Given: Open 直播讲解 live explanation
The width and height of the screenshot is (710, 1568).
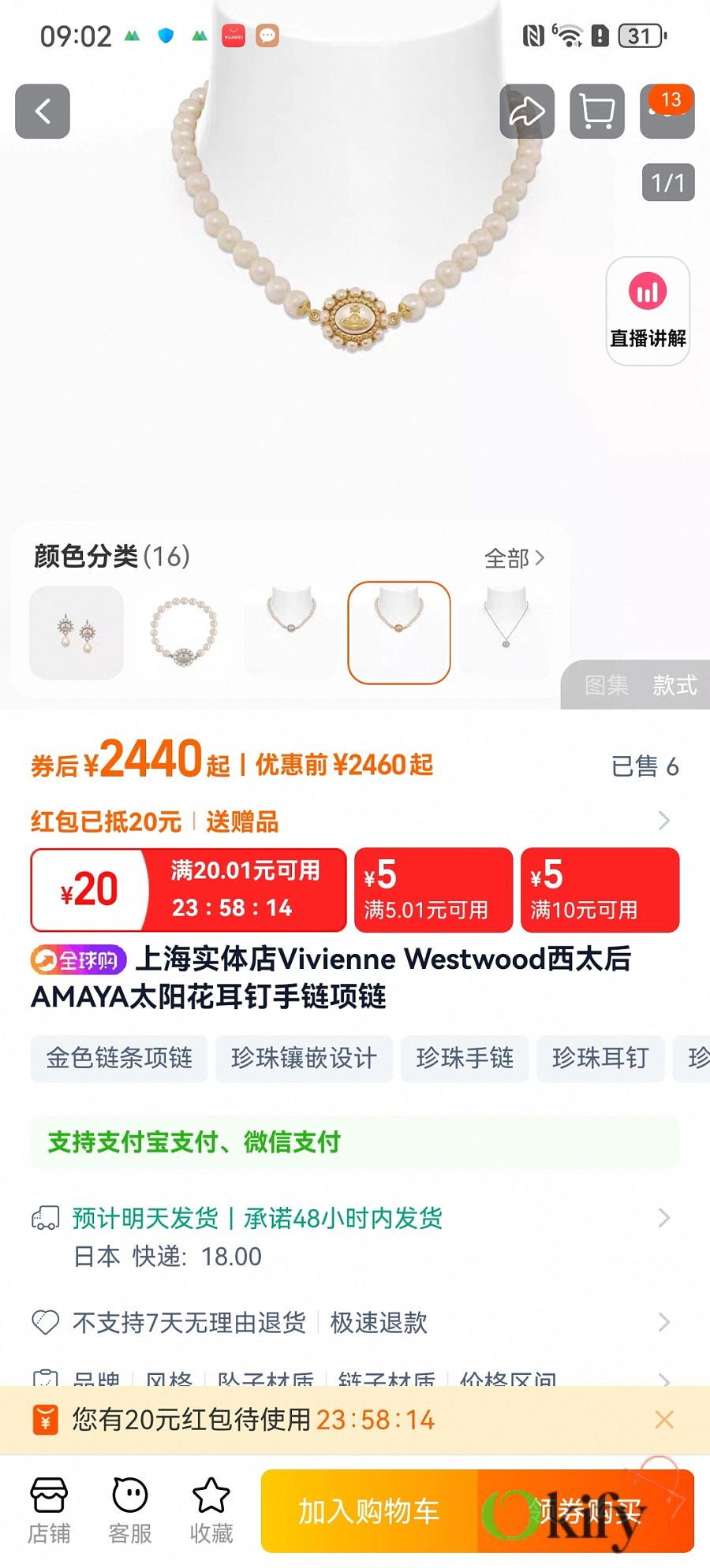Looking at the screenshot, I should 648,311.
